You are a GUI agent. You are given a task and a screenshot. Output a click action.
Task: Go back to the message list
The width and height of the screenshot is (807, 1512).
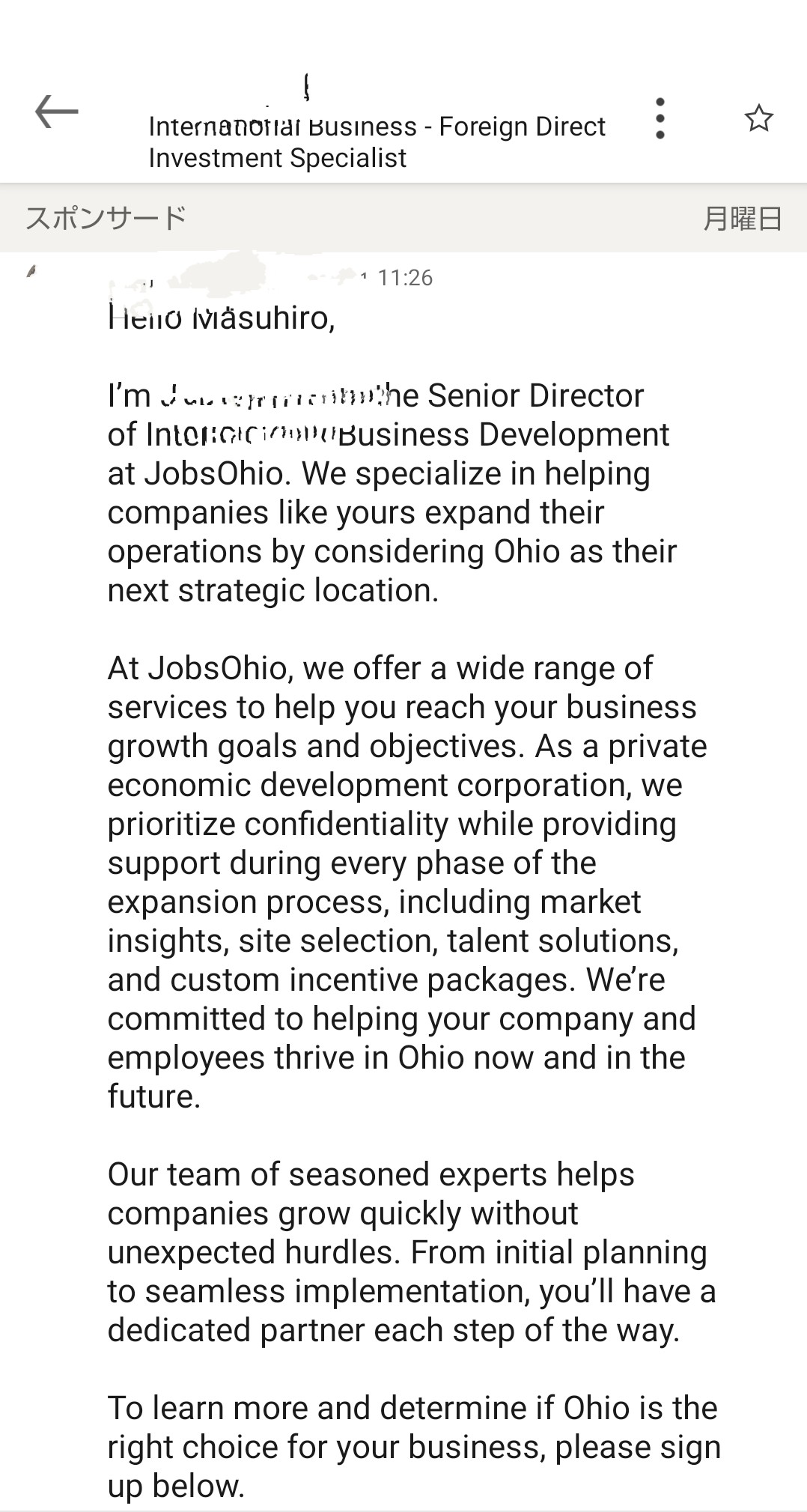(x=56, y=112)
